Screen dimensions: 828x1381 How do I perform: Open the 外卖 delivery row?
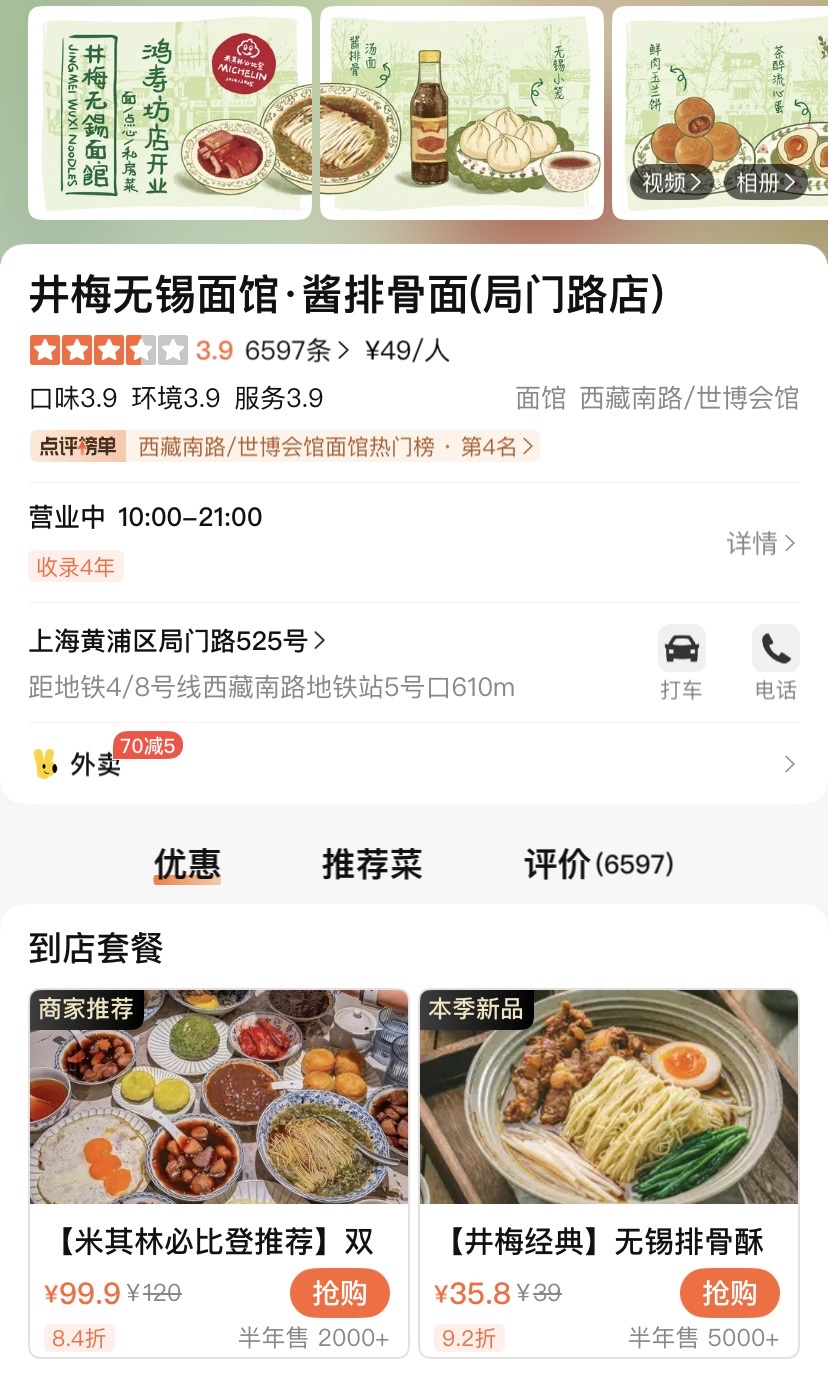[414, 764]
